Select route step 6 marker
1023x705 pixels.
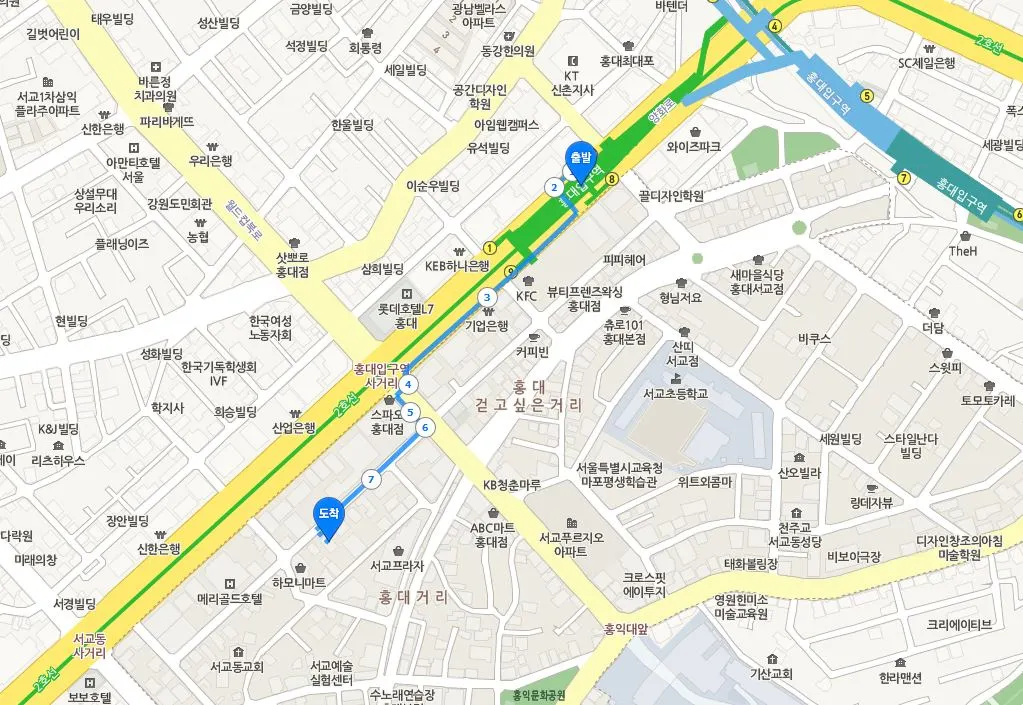pyautogui.click(x=425, y=428)
